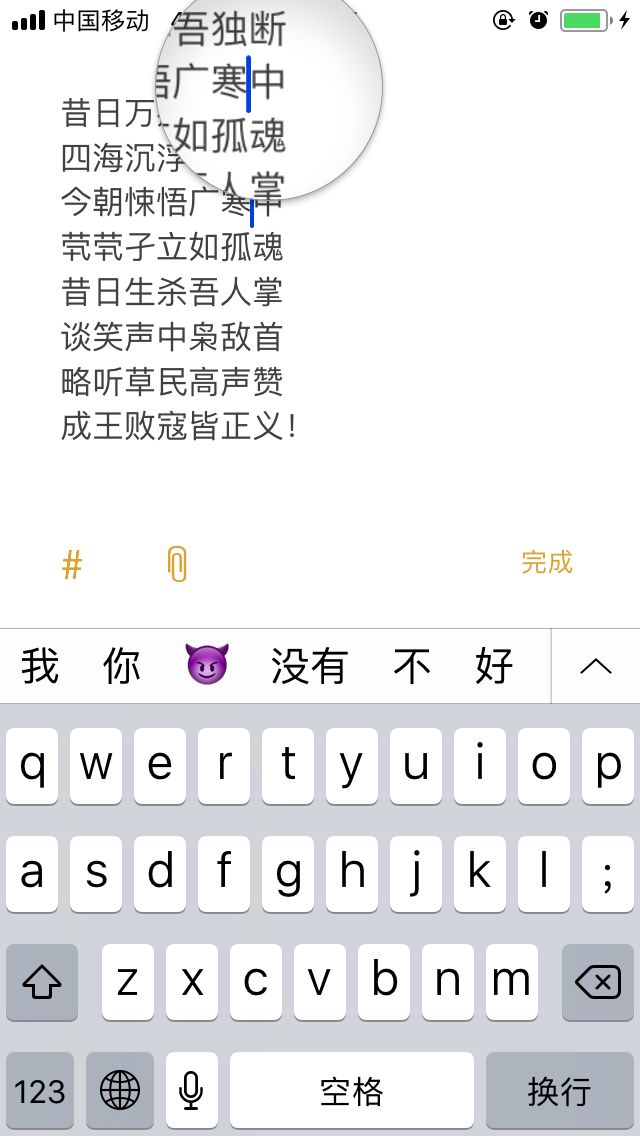
Task: Change input language with the globe key
Action: coord(120,1090)
